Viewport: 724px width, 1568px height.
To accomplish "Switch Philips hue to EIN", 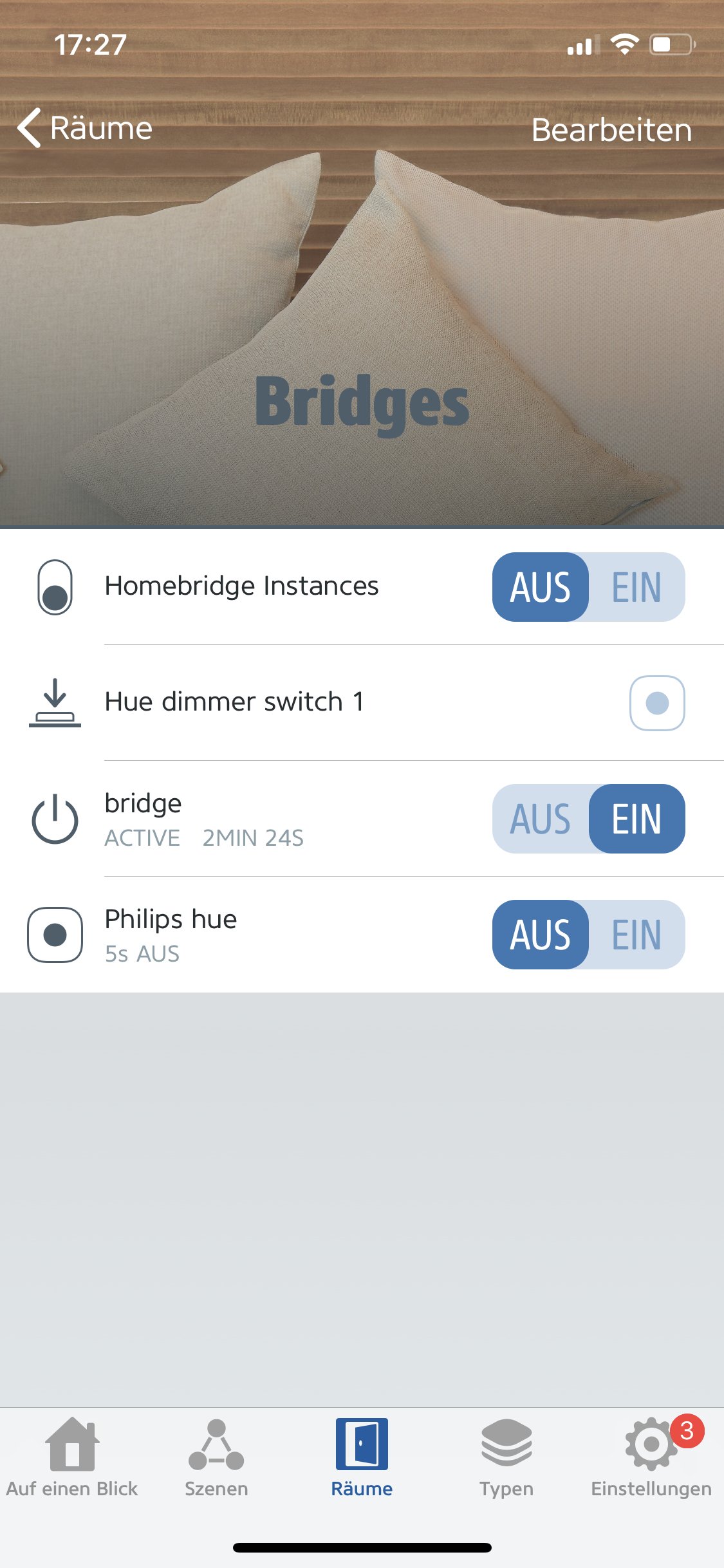I will click(636, 935).
